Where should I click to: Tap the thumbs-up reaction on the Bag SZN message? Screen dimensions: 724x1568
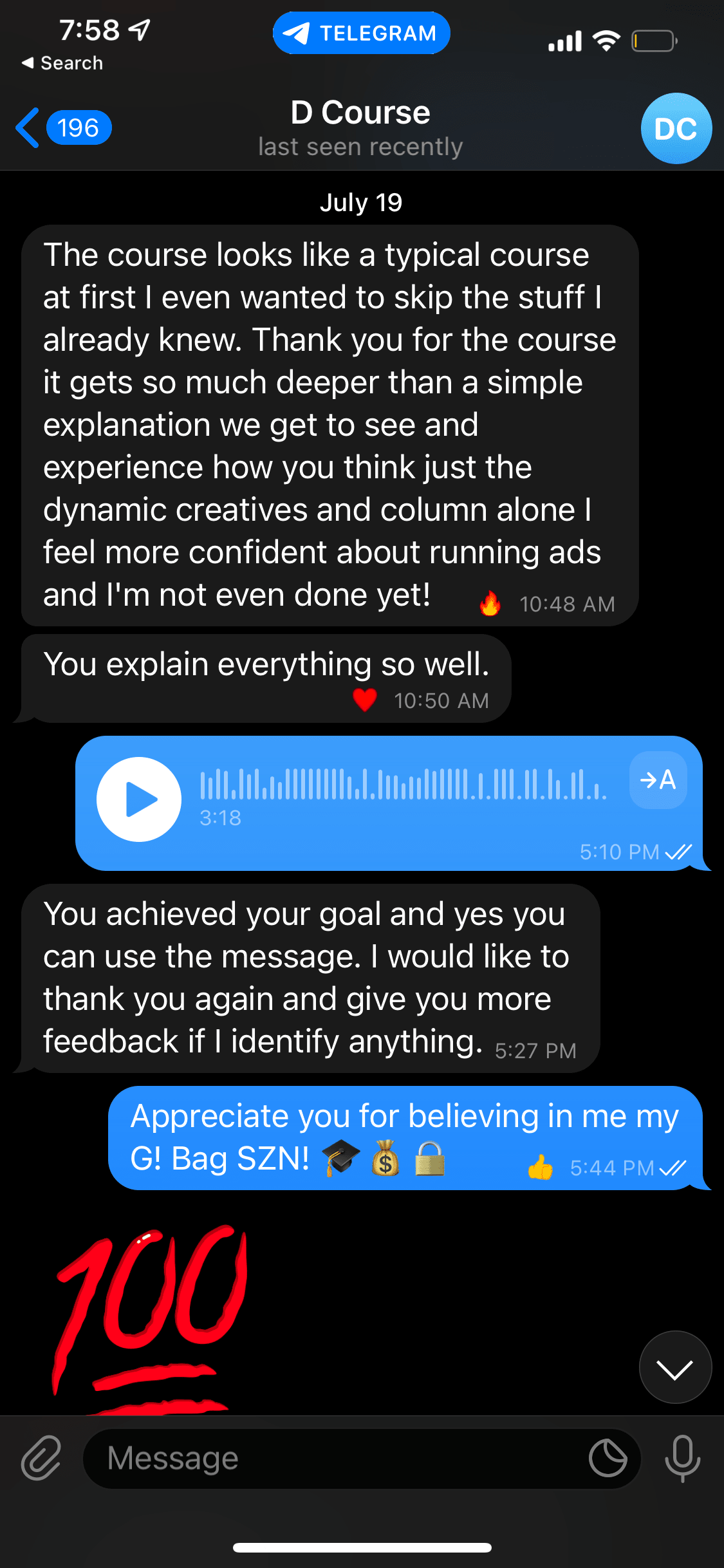540,1168
